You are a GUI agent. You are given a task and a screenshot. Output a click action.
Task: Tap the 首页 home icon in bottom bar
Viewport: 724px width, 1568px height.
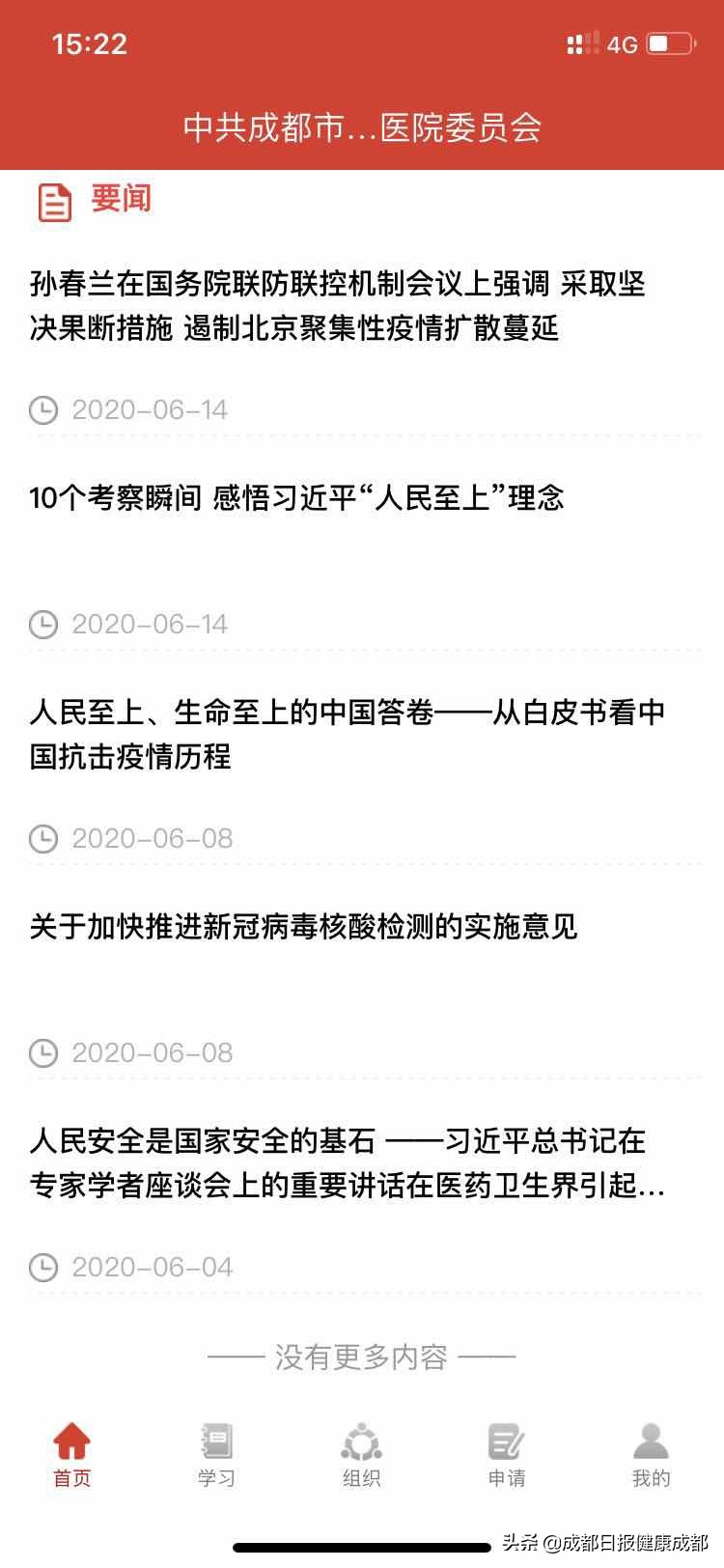[x=72, y=1445]
